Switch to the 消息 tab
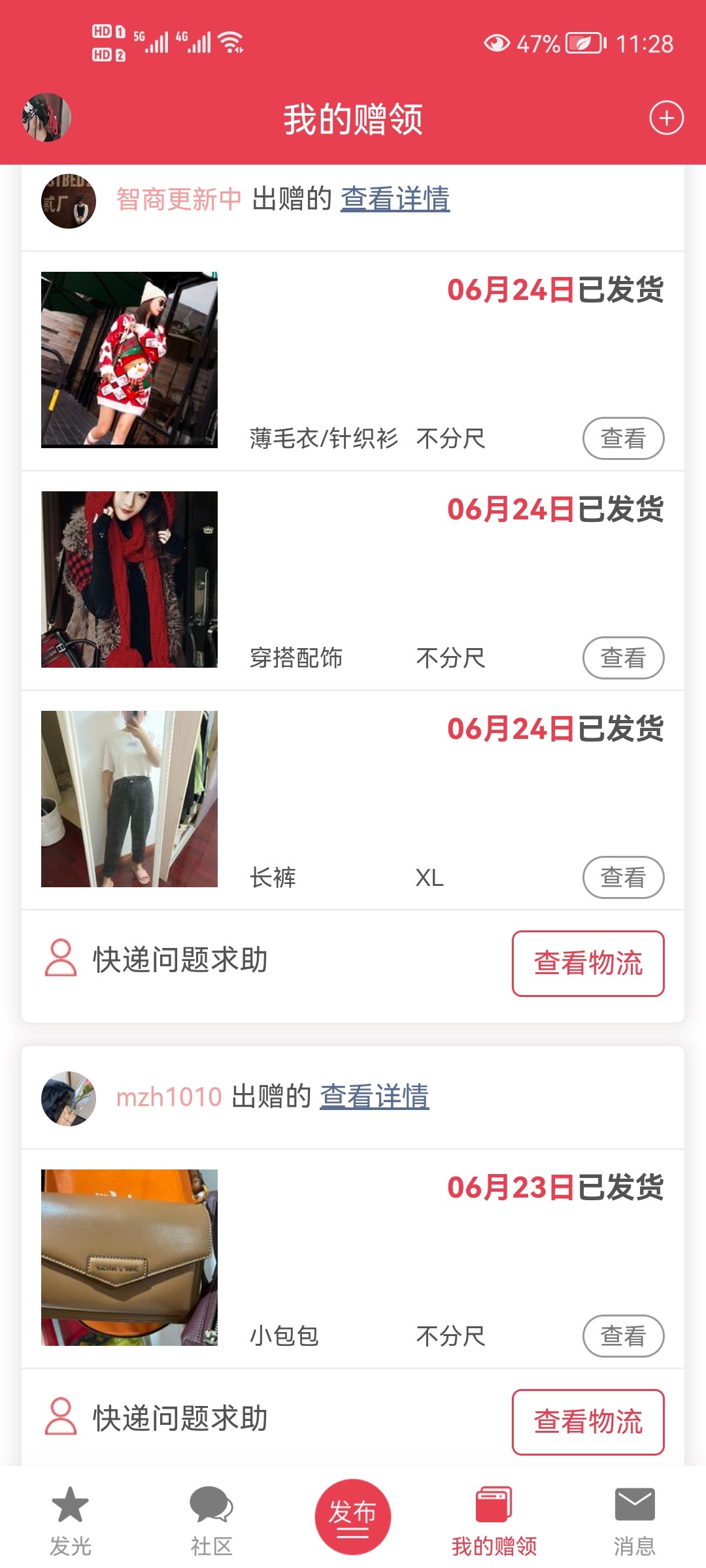 [634, 1520]
